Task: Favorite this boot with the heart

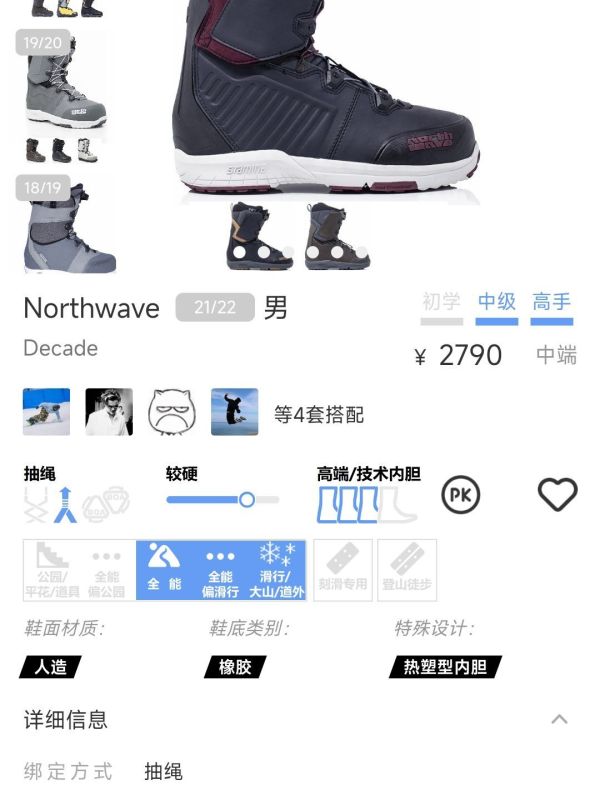Action: click(557, 494)
